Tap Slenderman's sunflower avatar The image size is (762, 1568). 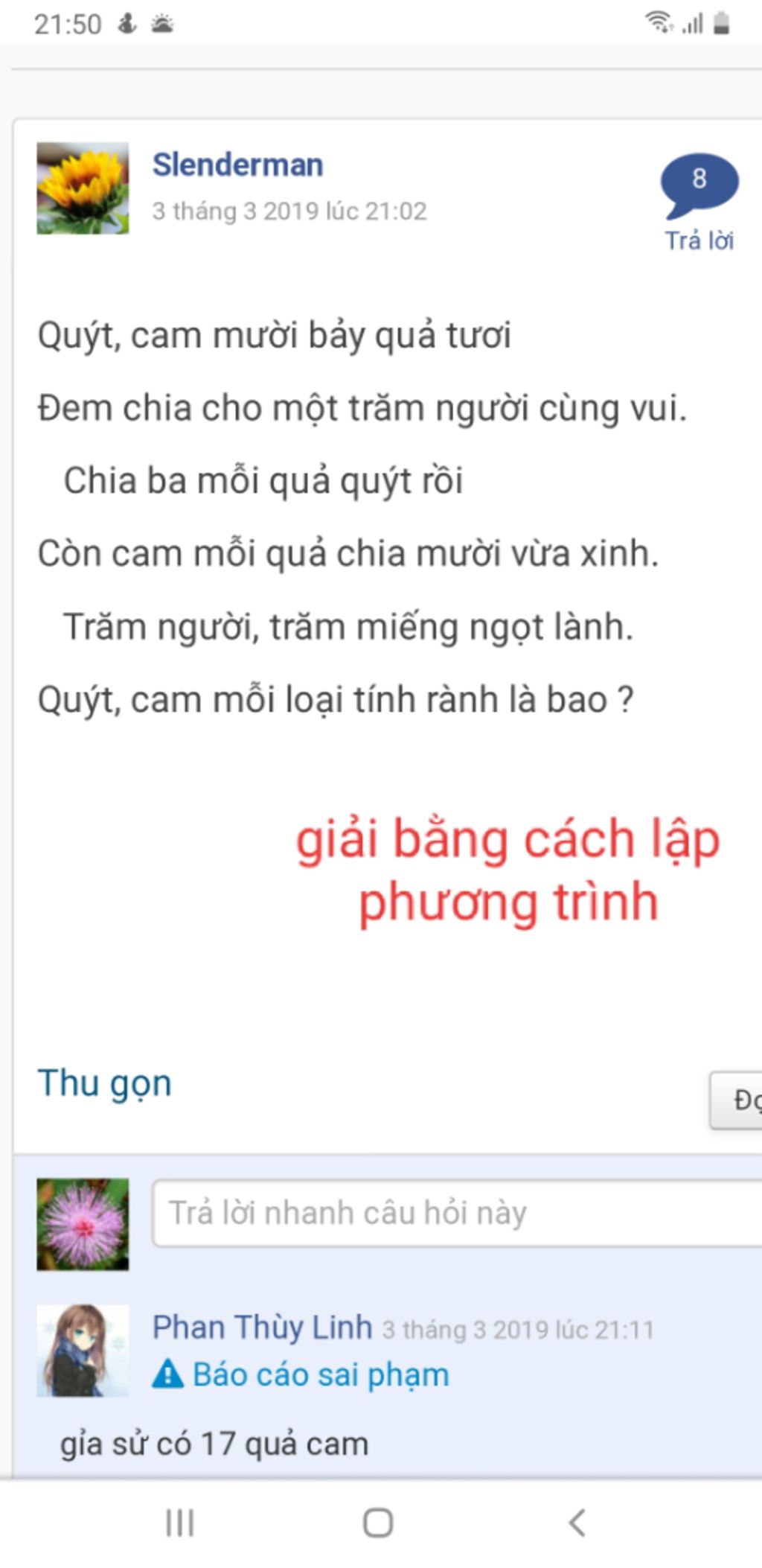(83, 188)
